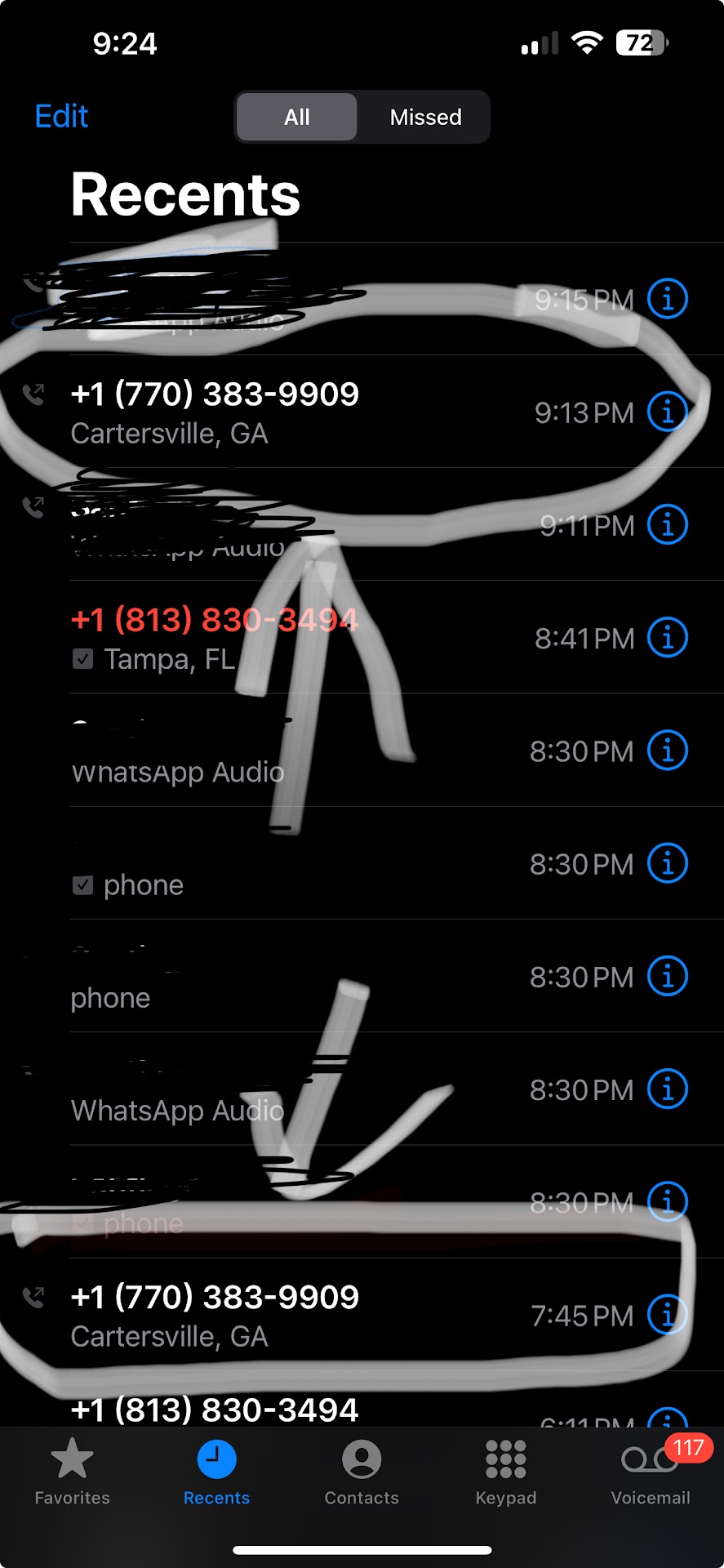Call back the missed Tampa, FL number
Image resolution: width=724 pixels, height=1568 pixels.
pos(215,637)
